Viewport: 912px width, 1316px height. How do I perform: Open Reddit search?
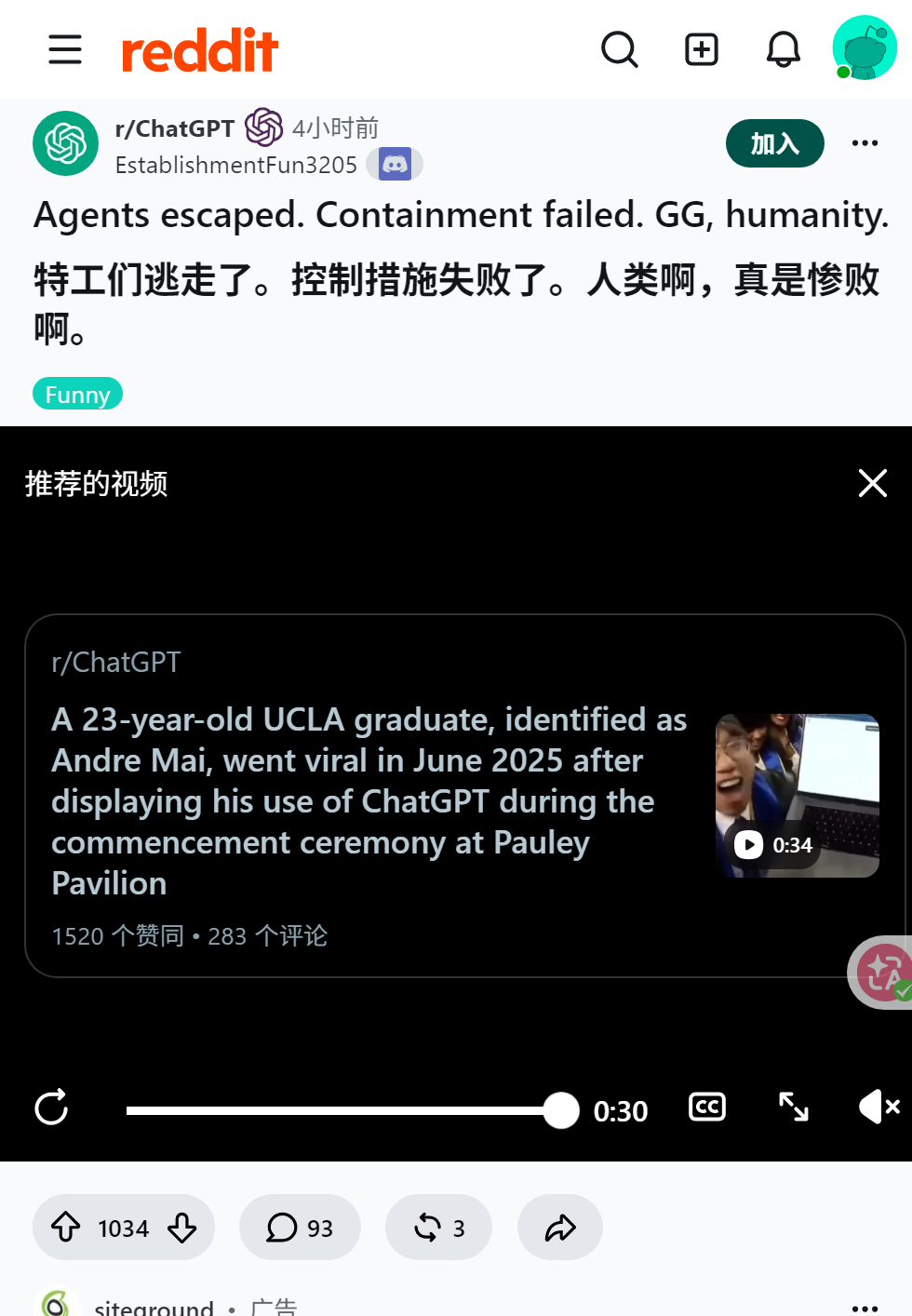620,49
